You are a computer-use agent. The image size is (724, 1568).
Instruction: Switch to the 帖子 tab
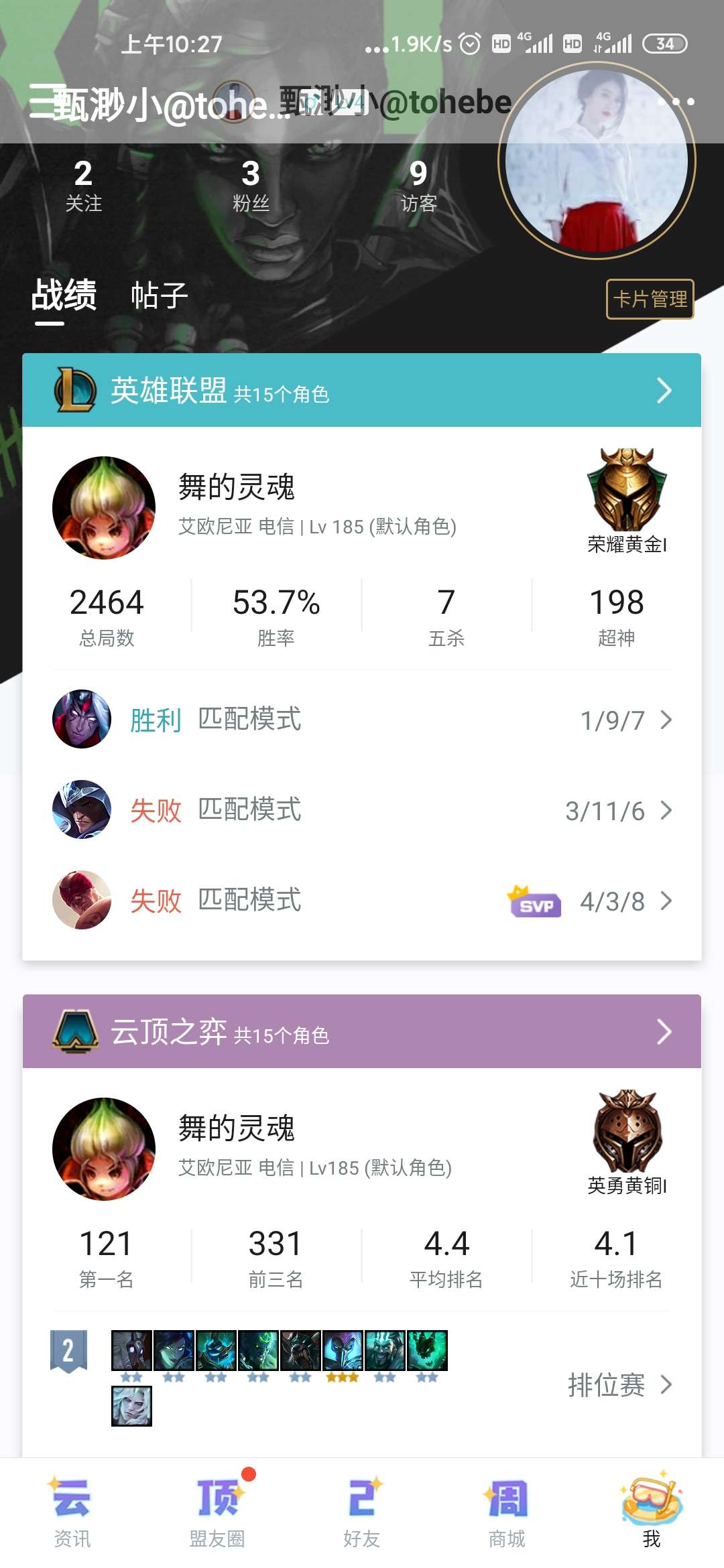point(160,296)
